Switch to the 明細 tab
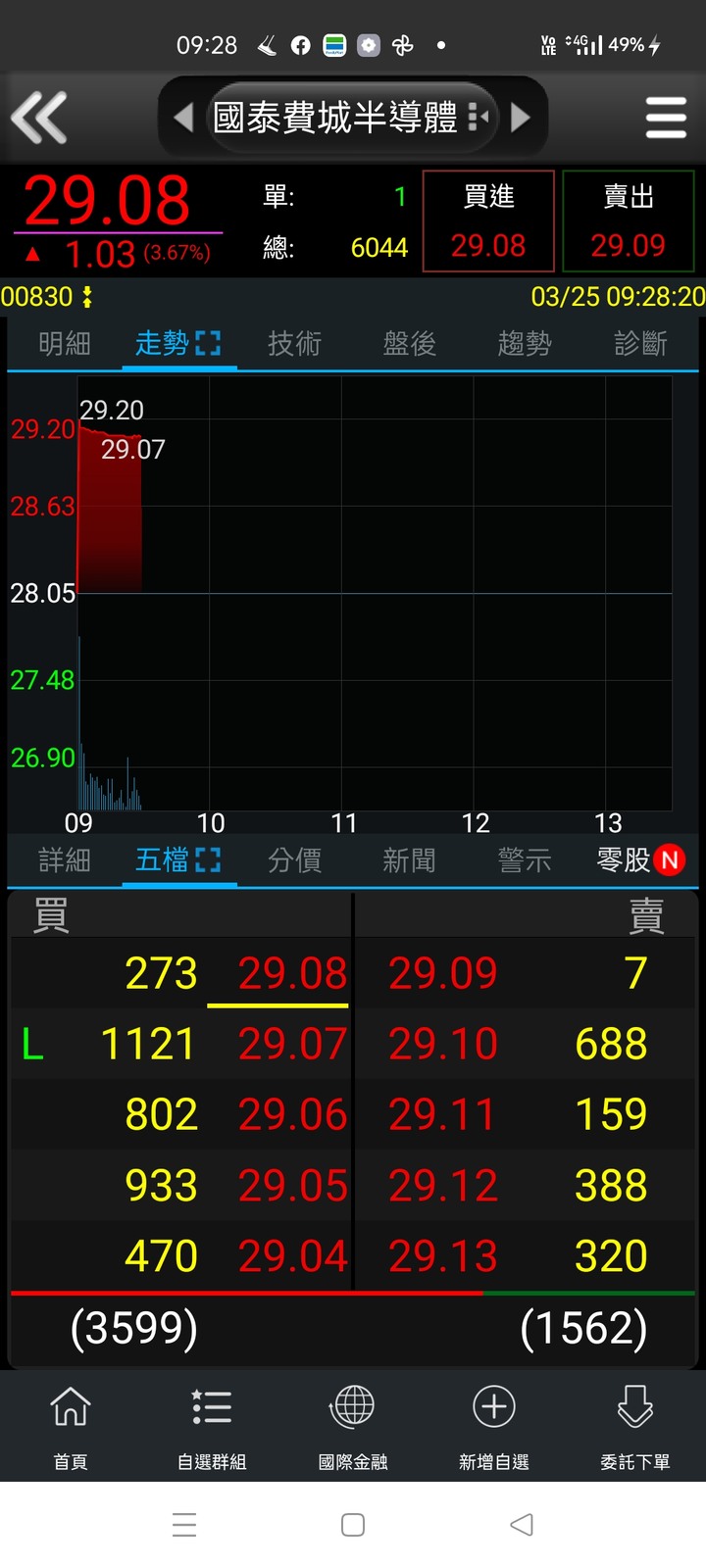 pos(65,344)
